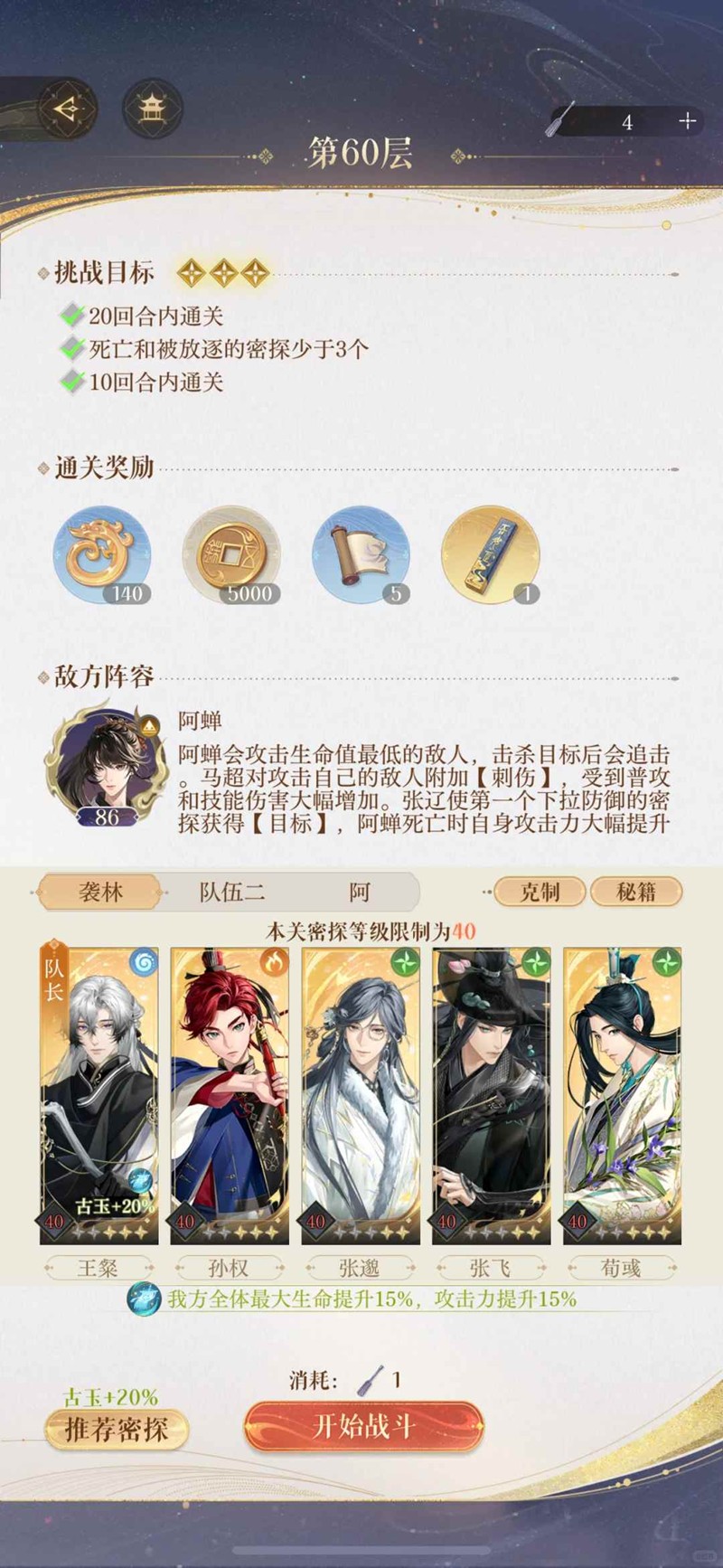Tap the 张邈 character card
Image resolution: width=723 pixels, height=1568 pixels.
click(361, 1094)
